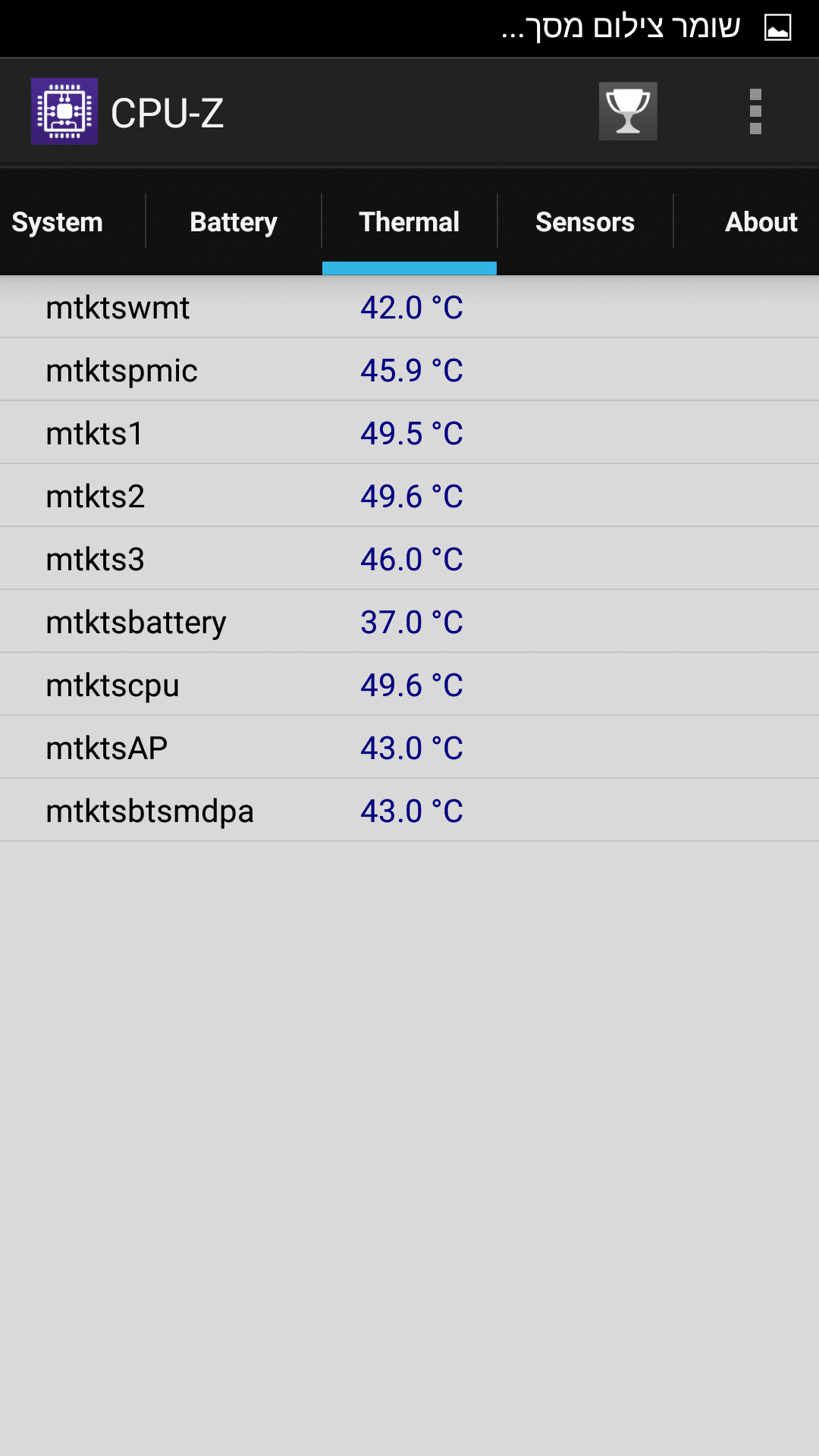Switch to the System tab
The width and height of the screenshot is (819, 1456).
(58, 222)
